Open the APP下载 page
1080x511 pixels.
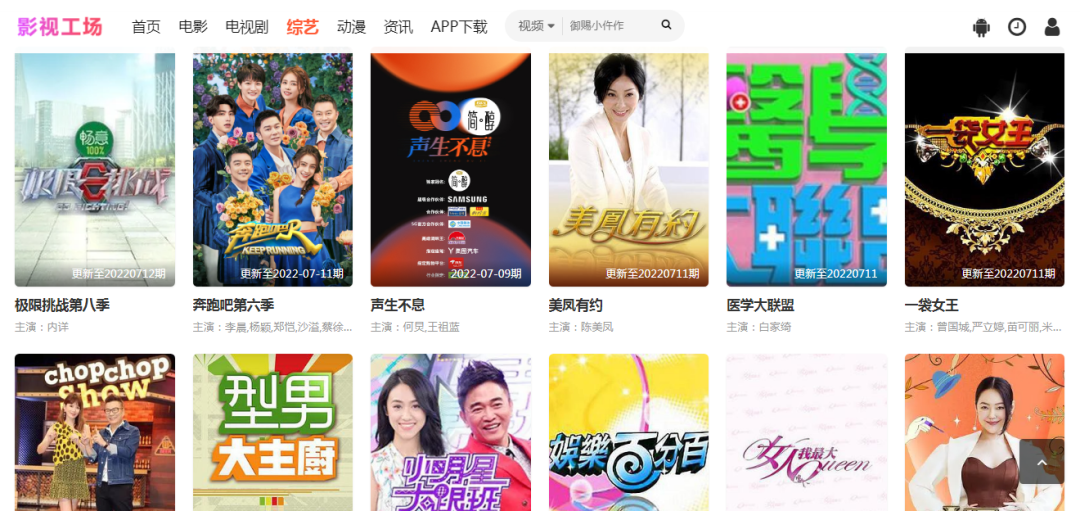coord(459,27)
